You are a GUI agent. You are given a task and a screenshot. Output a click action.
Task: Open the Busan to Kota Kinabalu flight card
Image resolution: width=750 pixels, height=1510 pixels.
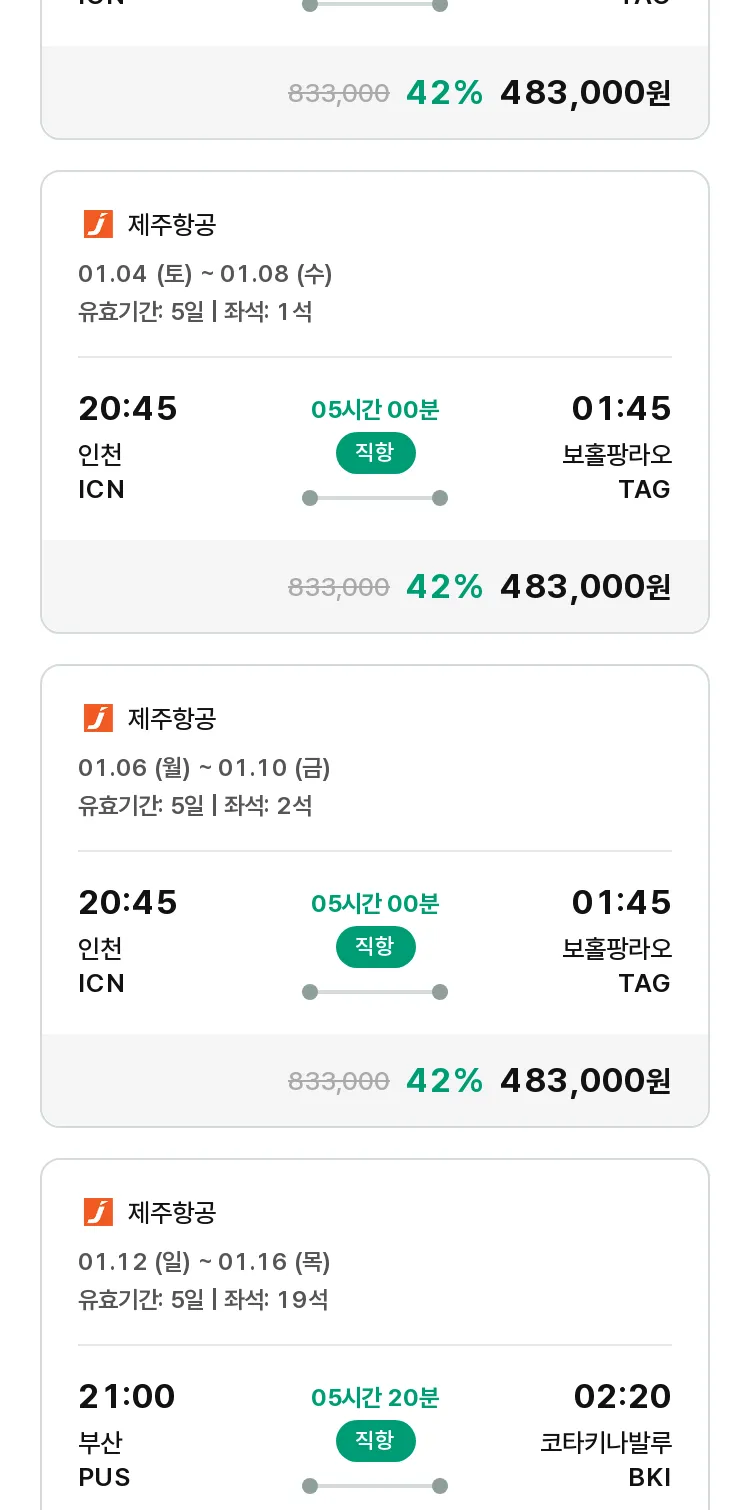pyautogui.click(x=375, y=1335)
